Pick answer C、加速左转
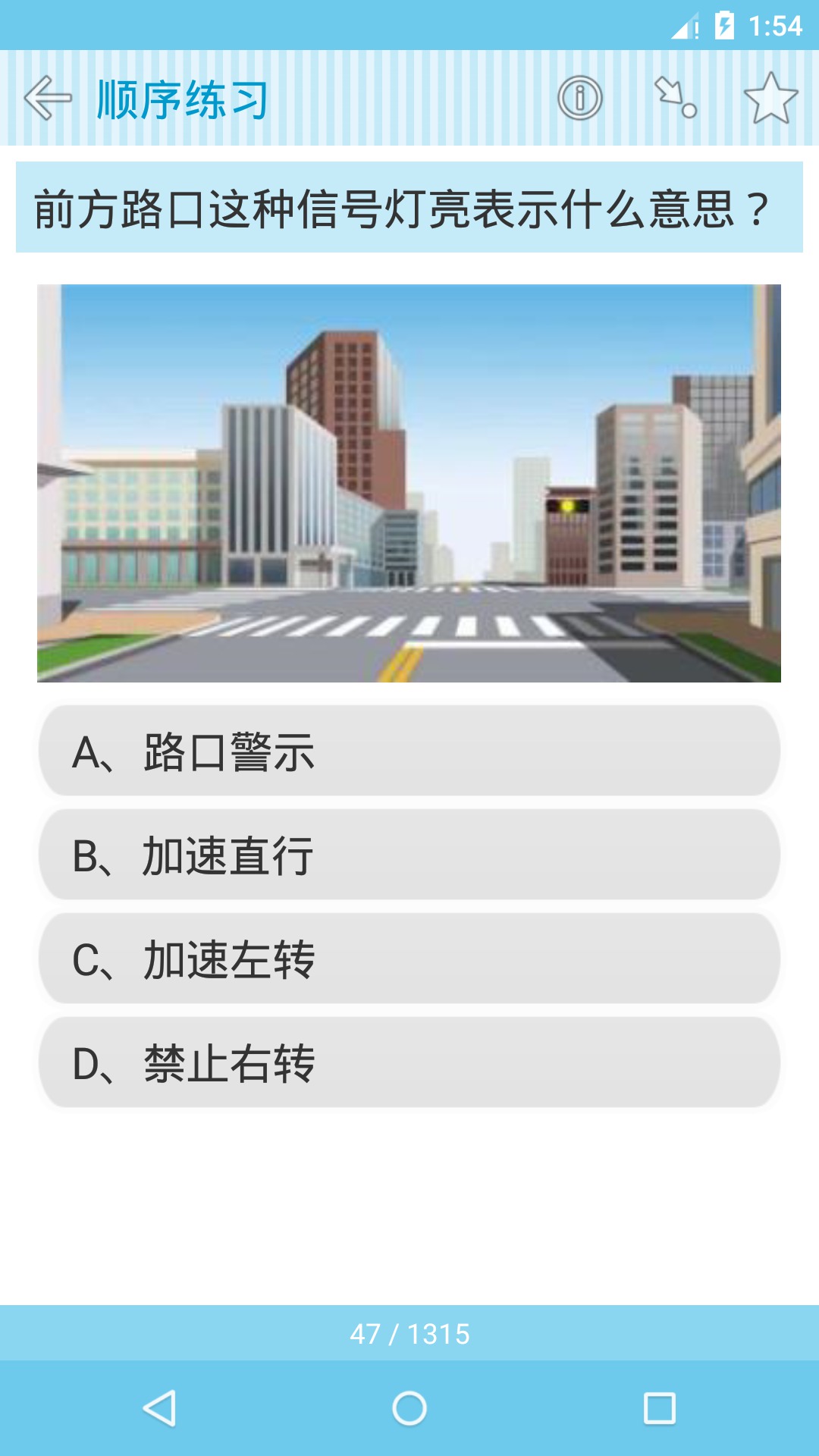The height and width of the screenshot is (1456, 819). [x=409, y=959]
